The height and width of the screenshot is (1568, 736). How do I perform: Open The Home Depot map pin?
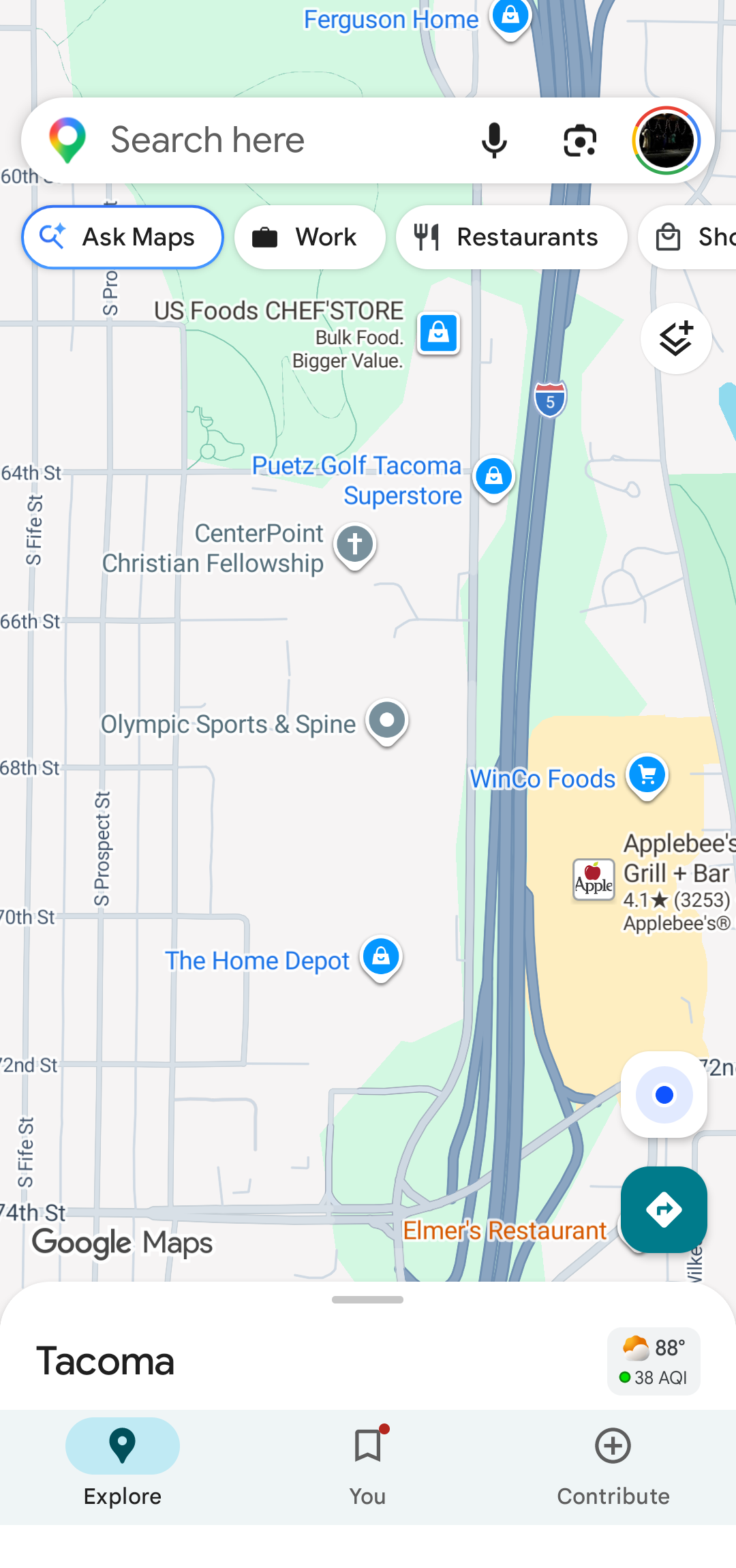(x=381, y=957)
